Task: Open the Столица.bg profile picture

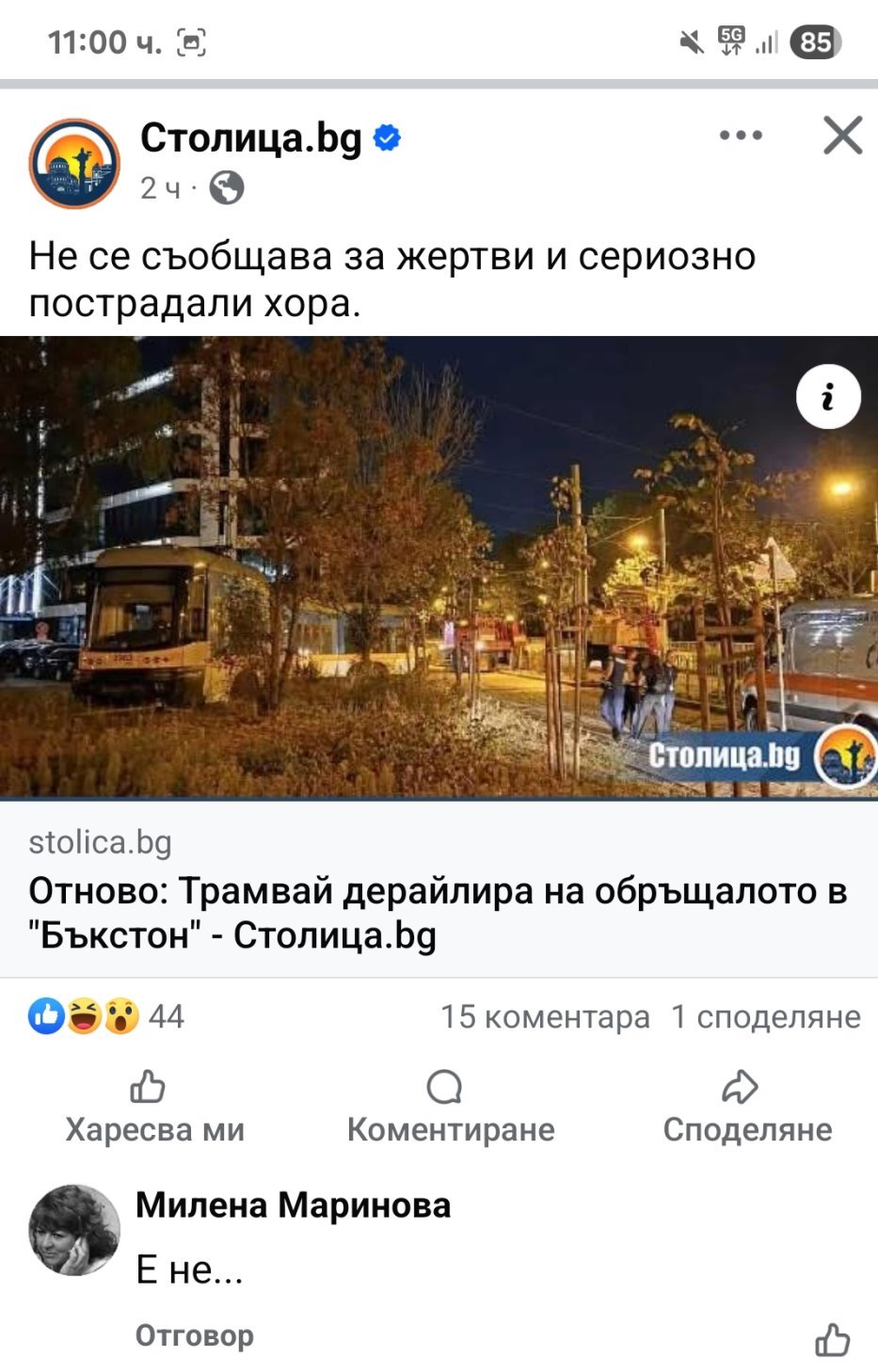Action: [x=74, y=163]
